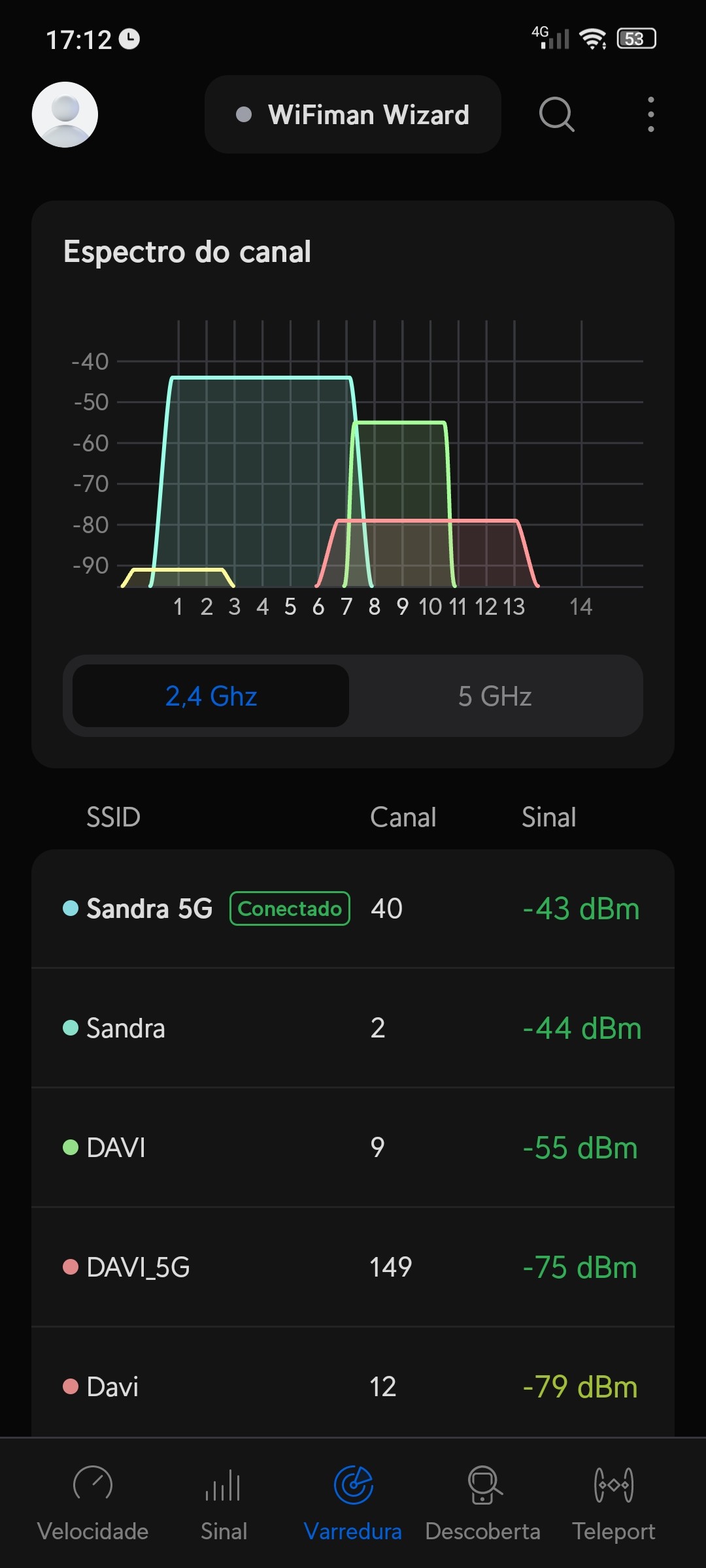Open the three-dot overflow menu
The height and width of the screenshot is (1568, 706).
coord(650,114)
